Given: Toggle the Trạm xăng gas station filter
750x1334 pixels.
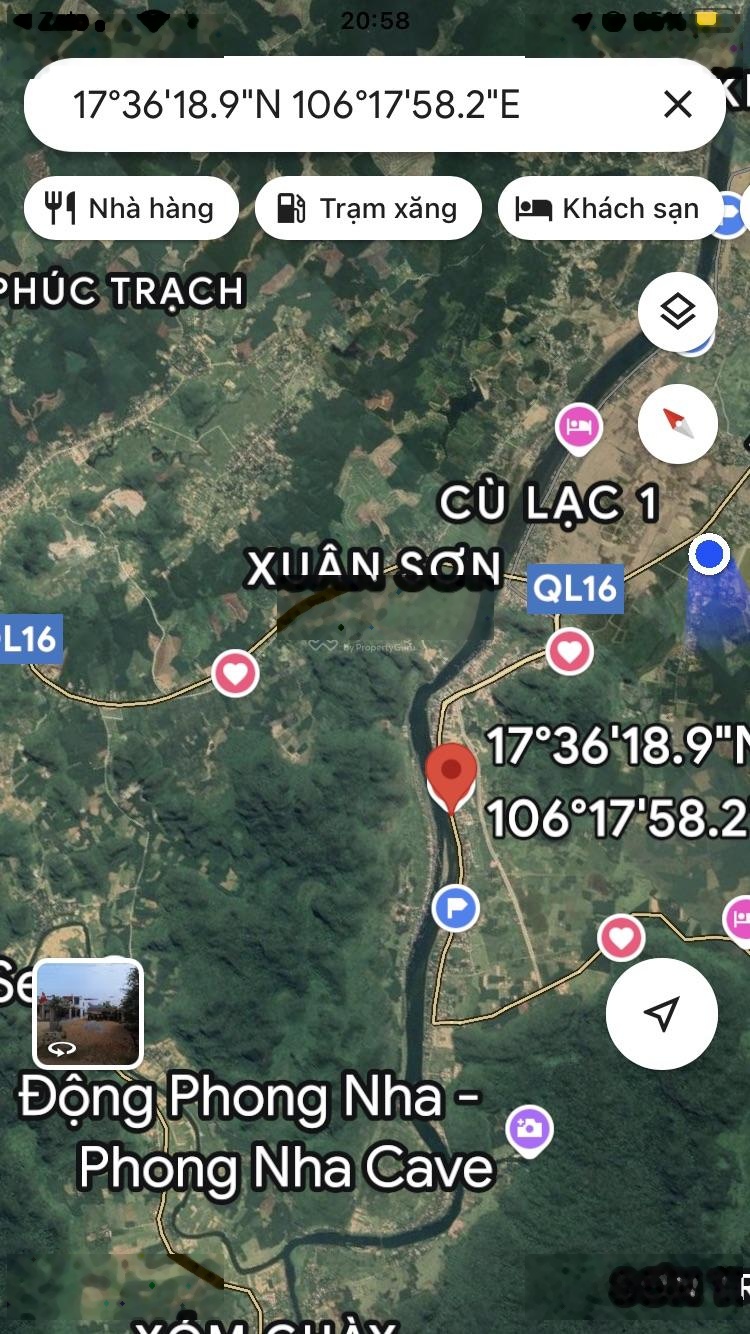Looking at the screenshot, I should 368,208.
